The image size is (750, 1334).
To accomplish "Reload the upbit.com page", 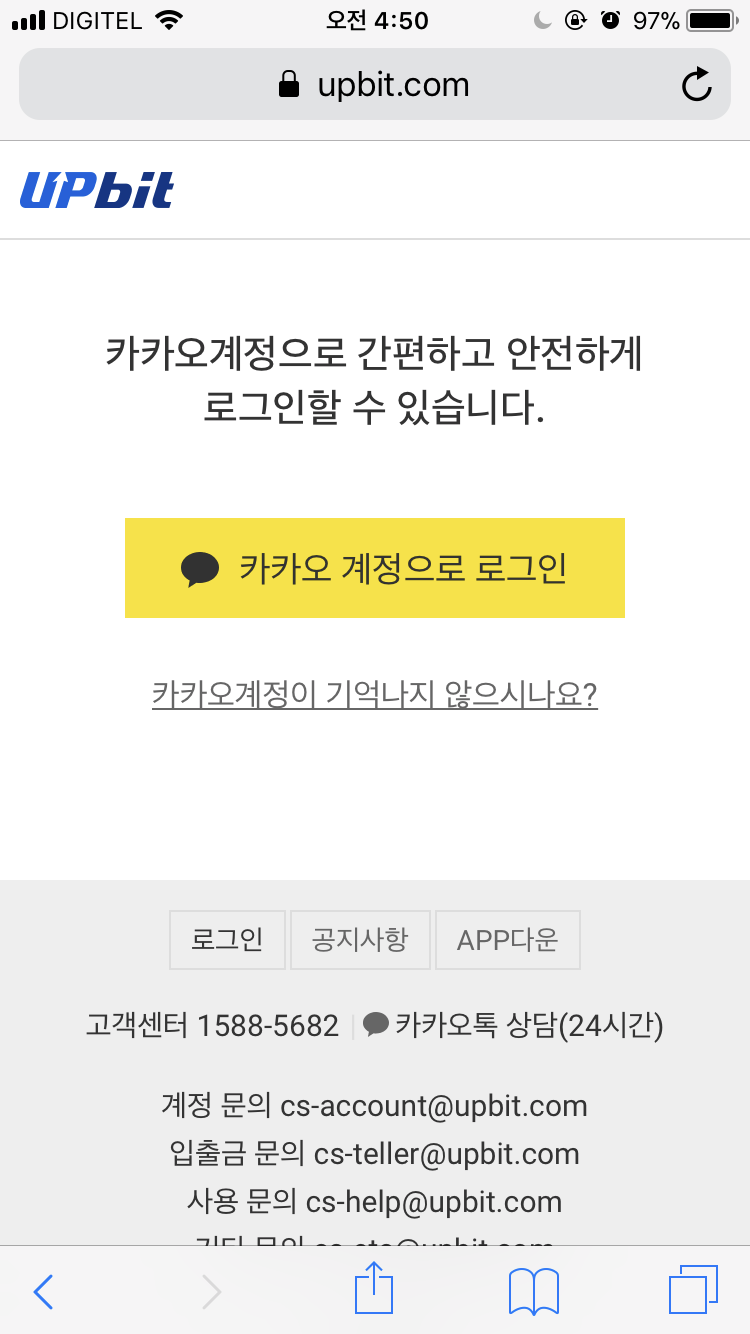I will [x=696, y=85].
